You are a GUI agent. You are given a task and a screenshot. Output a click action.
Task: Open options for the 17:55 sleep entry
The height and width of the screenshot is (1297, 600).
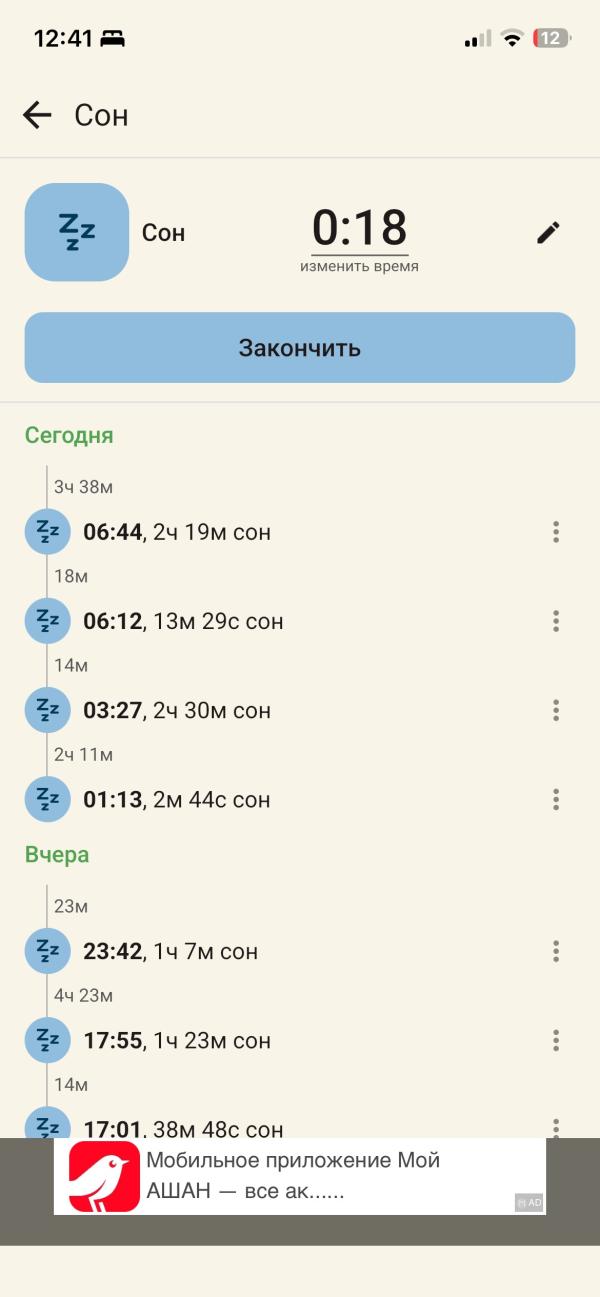[x=556, y=1040]
